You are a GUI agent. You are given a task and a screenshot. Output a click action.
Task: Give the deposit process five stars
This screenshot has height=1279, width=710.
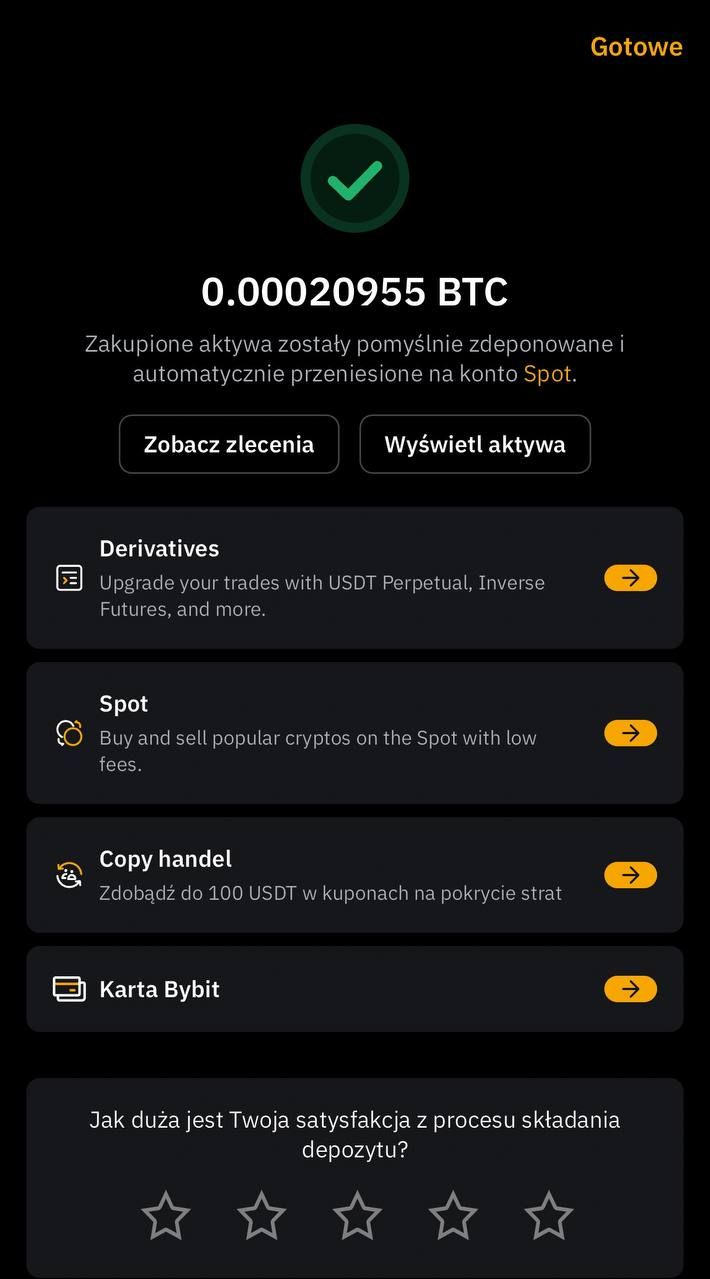click(x=549, y=1215)
